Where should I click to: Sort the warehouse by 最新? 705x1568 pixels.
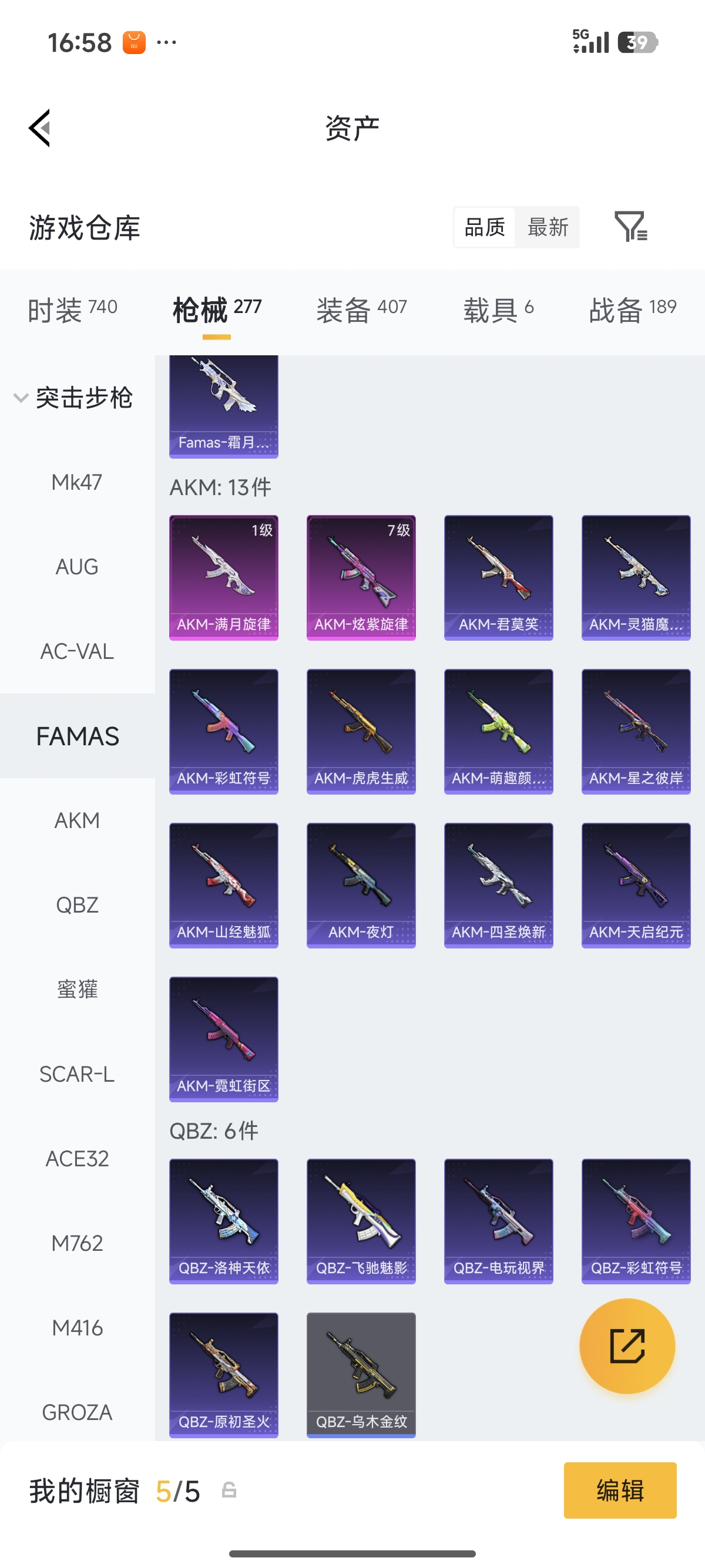point(548,227)
